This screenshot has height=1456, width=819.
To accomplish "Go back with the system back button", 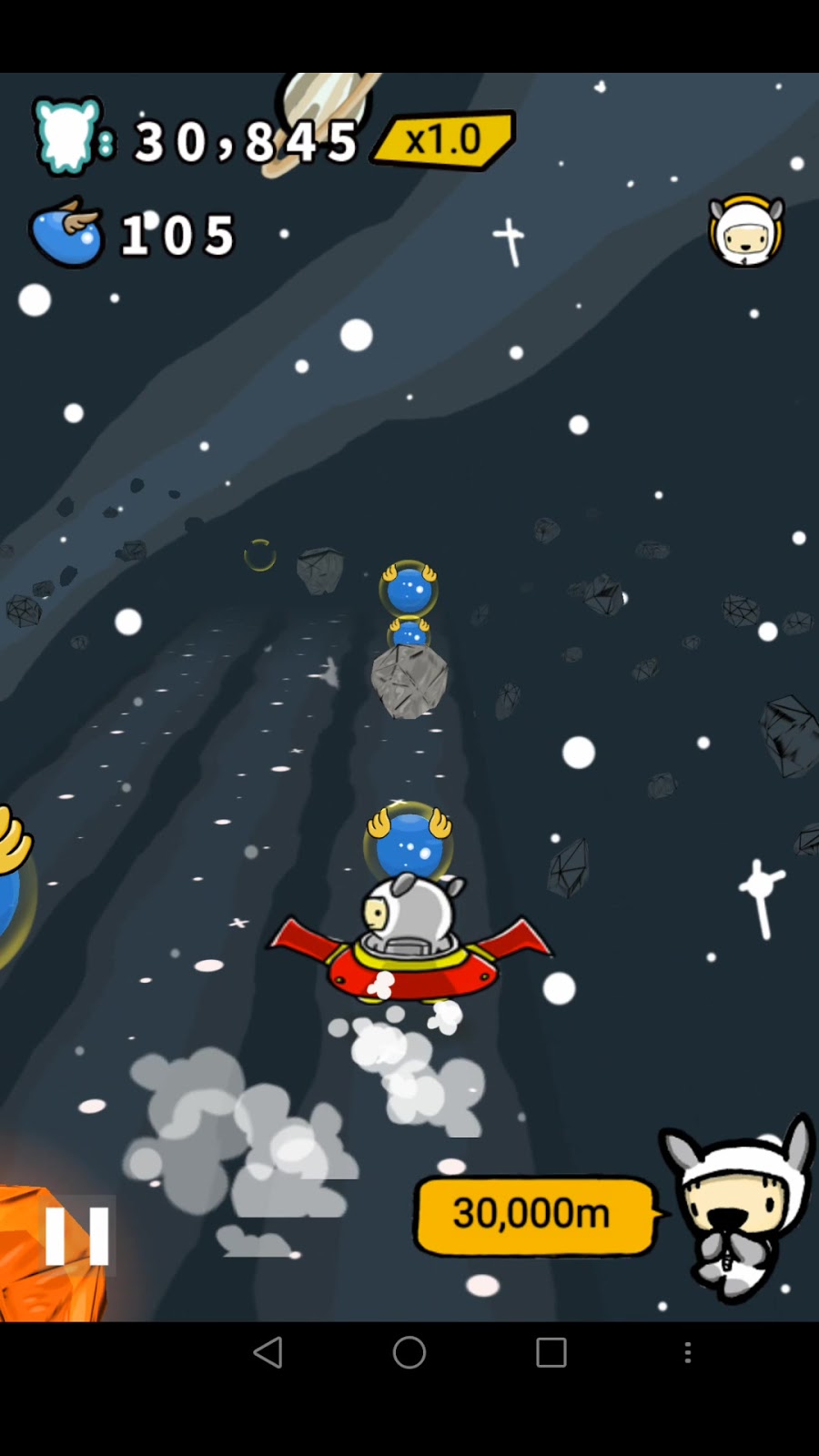I will click(268, 1352).
